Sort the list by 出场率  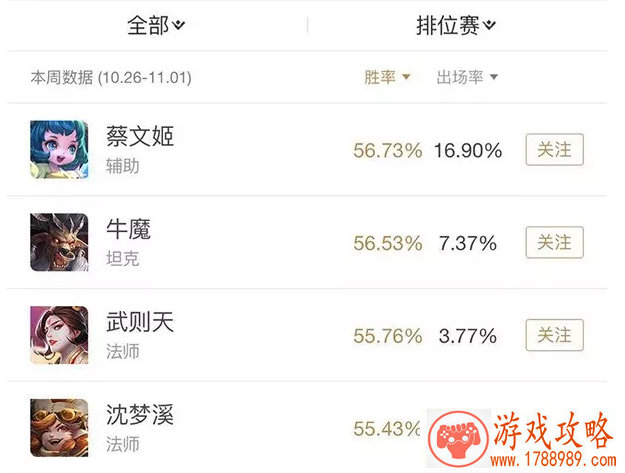tap(467, 77)
